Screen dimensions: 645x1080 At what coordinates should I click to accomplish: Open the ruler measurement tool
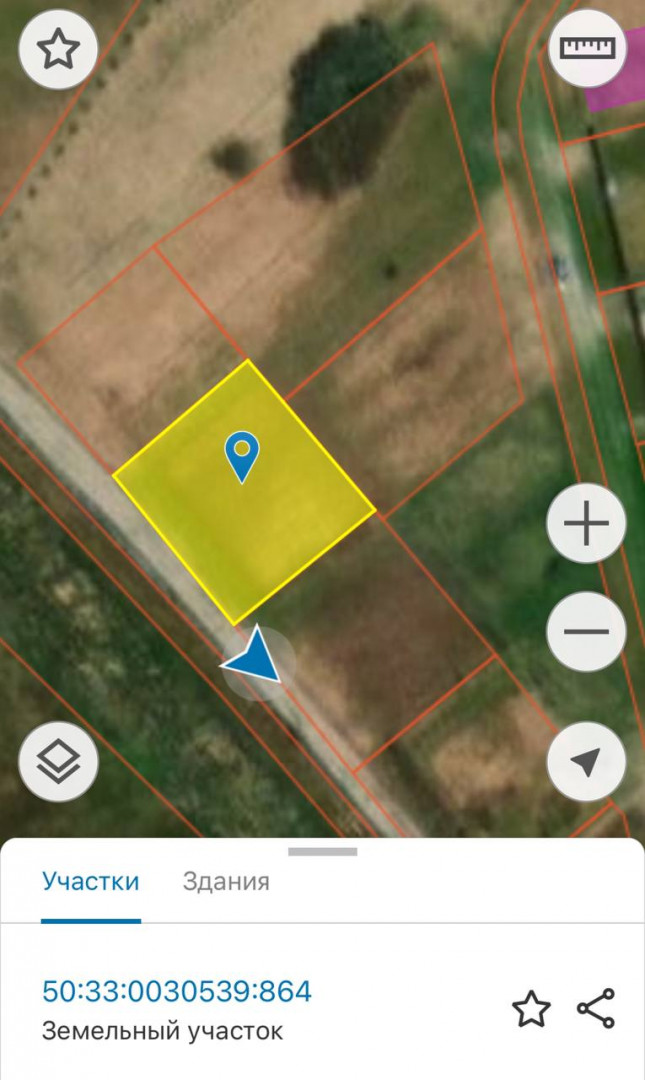pyautogui.click(x=587, y=49)
